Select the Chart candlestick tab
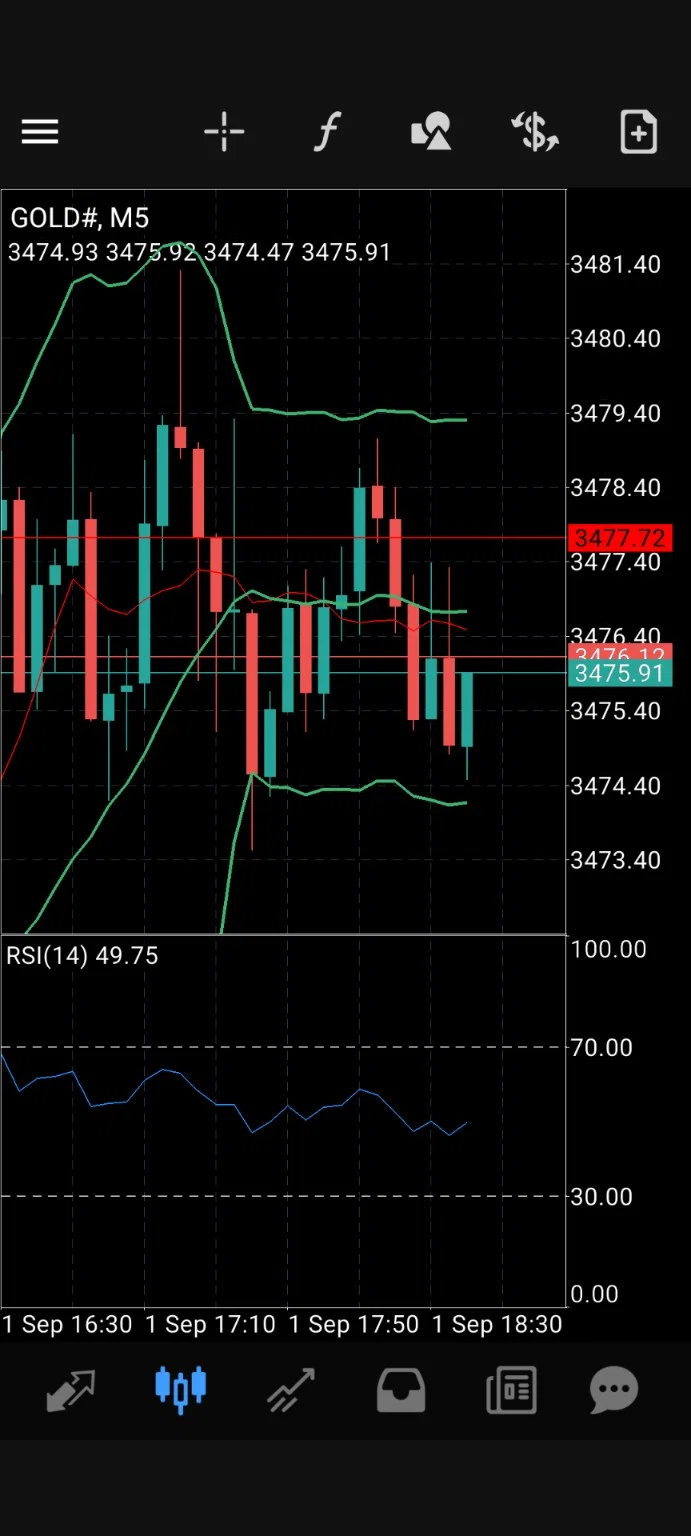This screenshot has height=1536, width=691. (181, 1390)
